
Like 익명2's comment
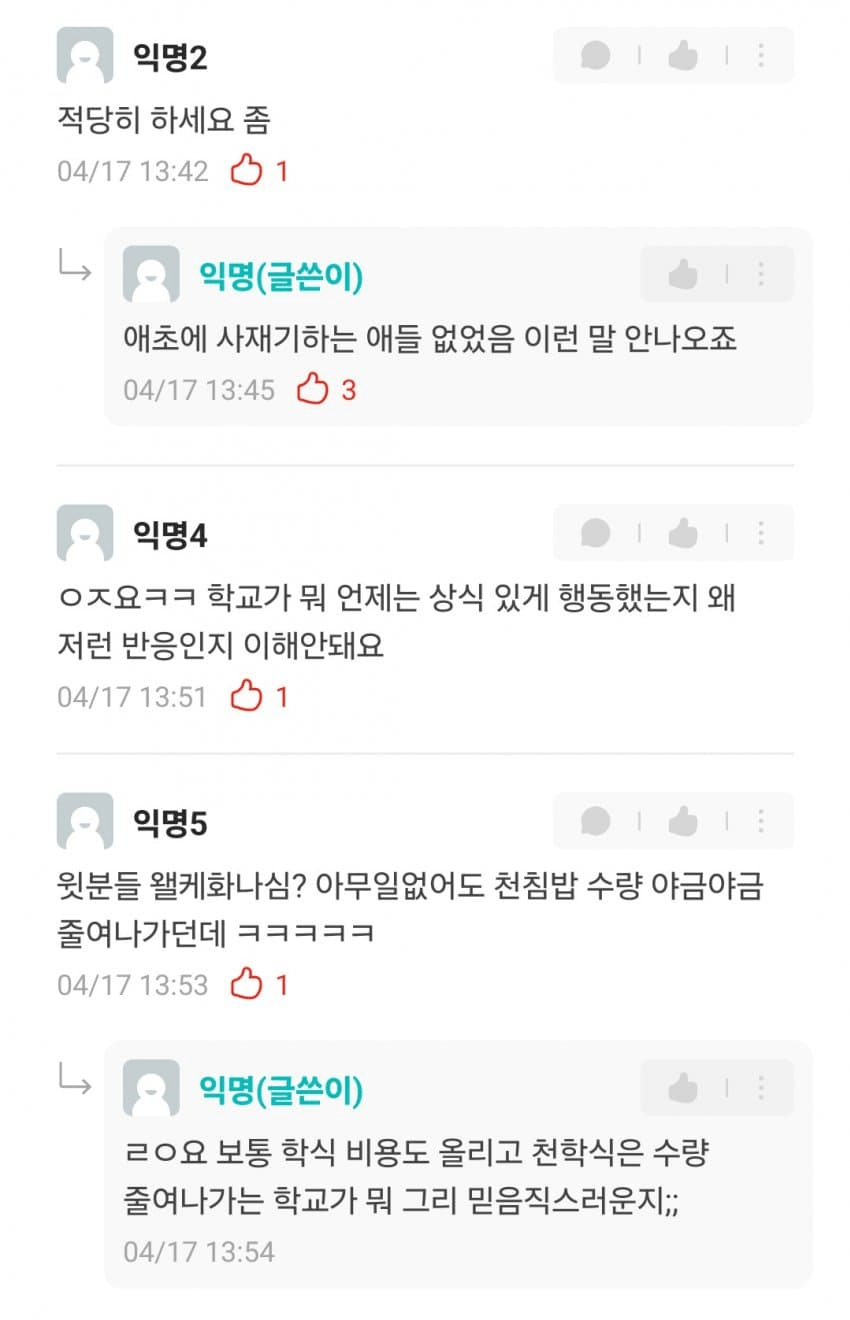pyautogui.click(x=683, y=55)
